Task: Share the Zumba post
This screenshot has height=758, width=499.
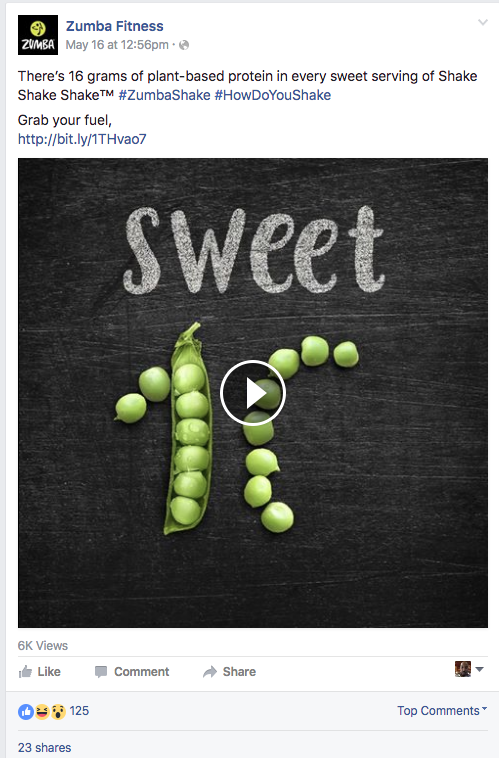Action: point(230,671)
